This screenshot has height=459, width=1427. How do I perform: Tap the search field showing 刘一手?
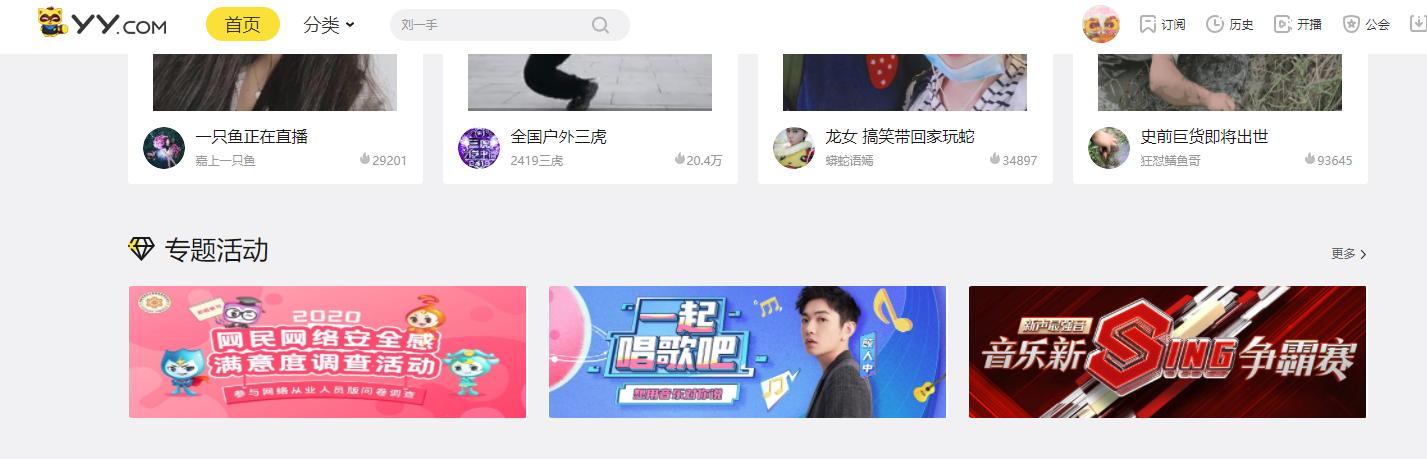point(490,25)
